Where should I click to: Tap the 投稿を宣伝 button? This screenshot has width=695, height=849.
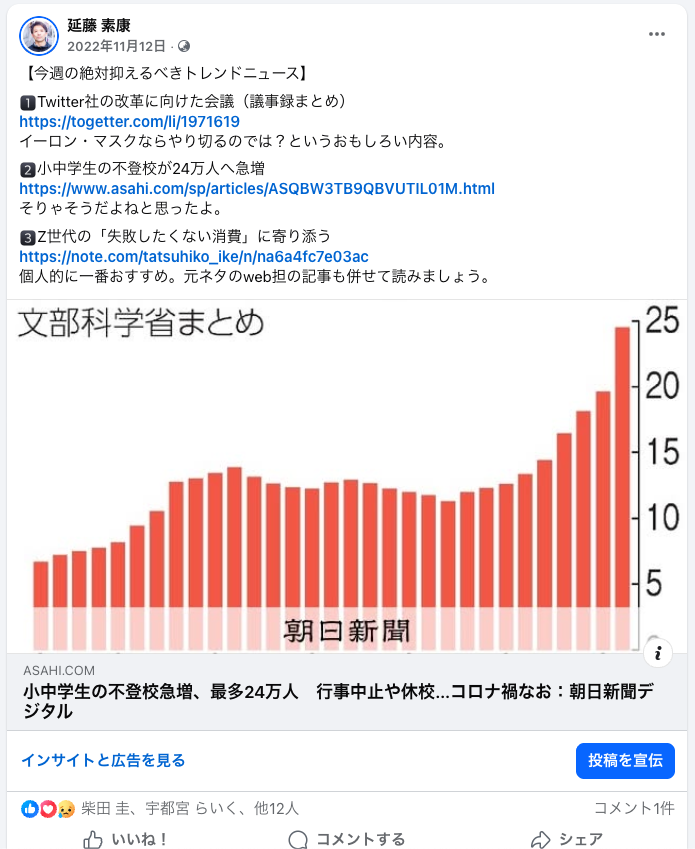point(625,760)
